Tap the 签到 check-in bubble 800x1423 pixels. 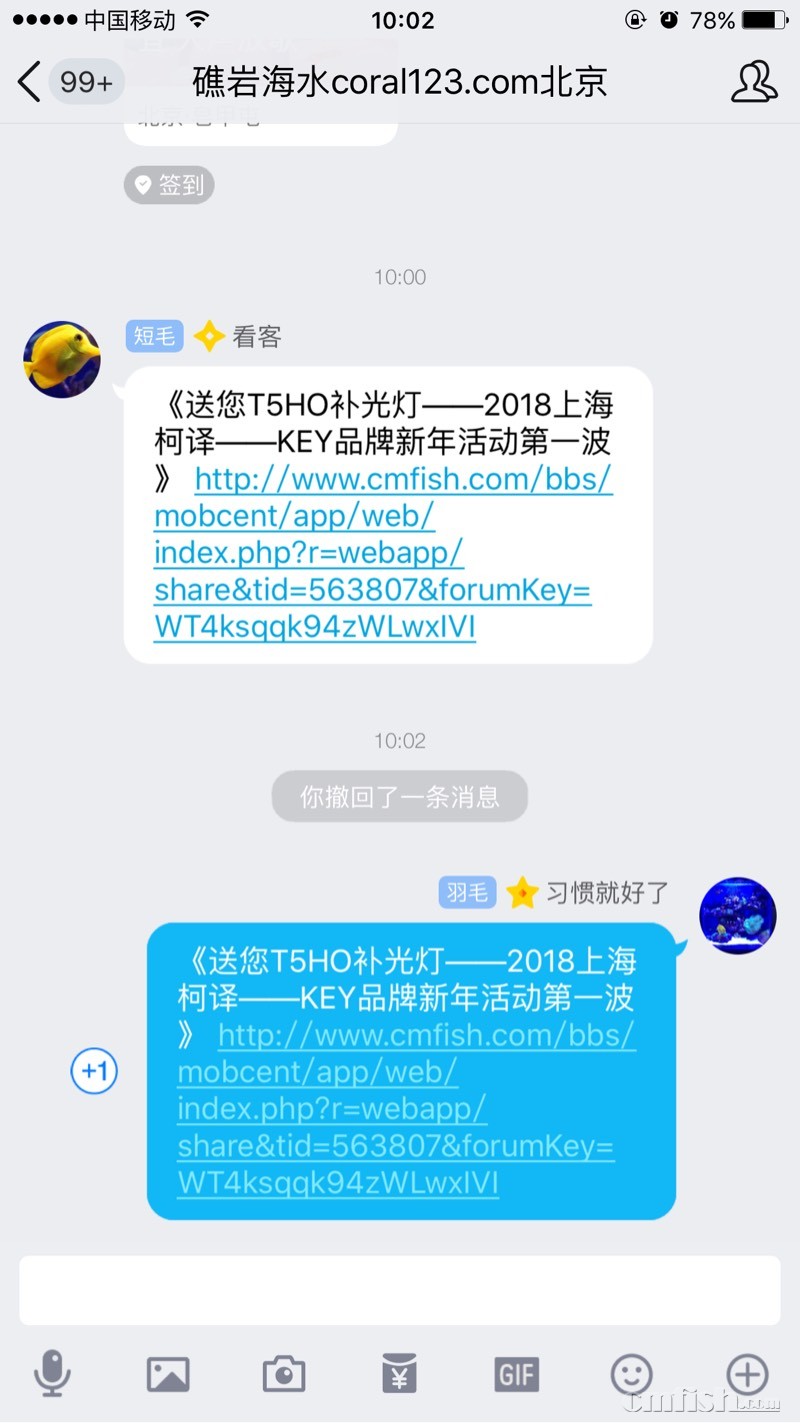(x=168, y=184)
